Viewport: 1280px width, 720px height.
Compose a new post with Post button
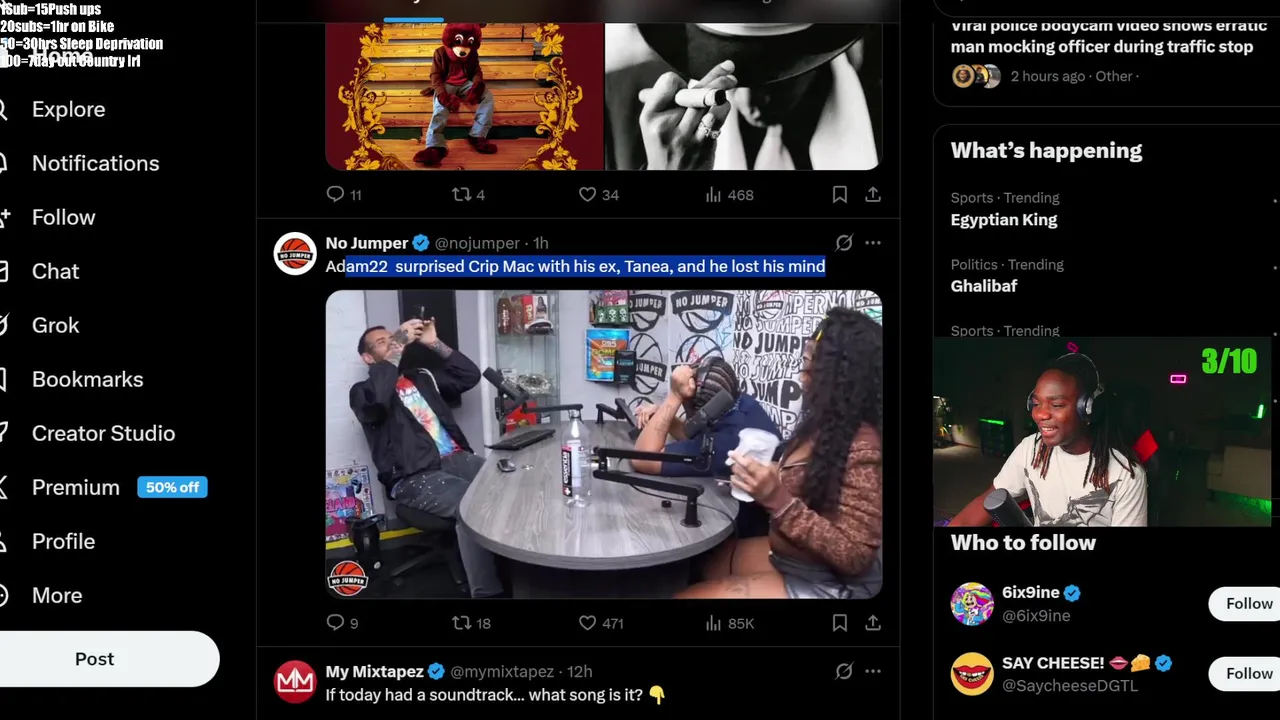95,659
